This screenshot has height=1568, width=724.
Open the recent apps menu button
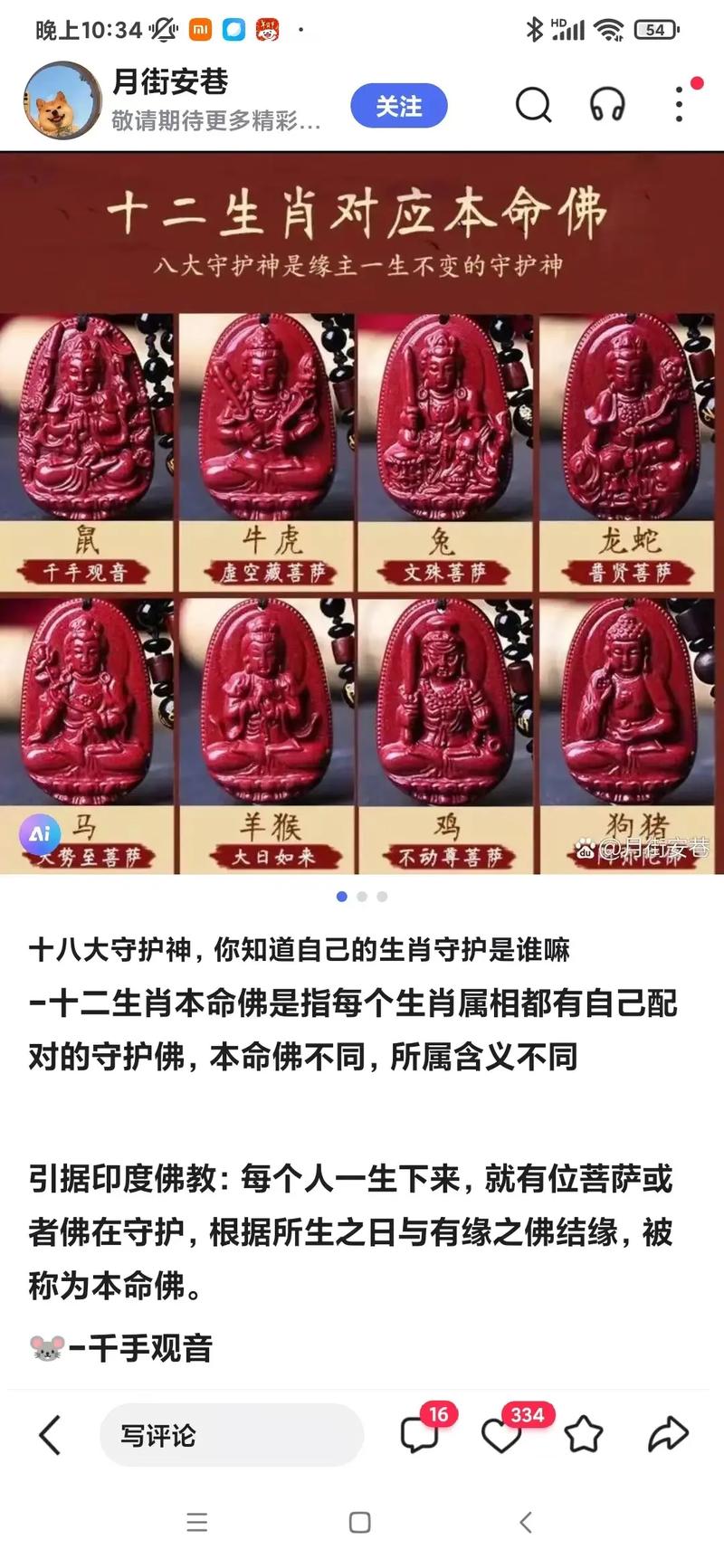197,1523
